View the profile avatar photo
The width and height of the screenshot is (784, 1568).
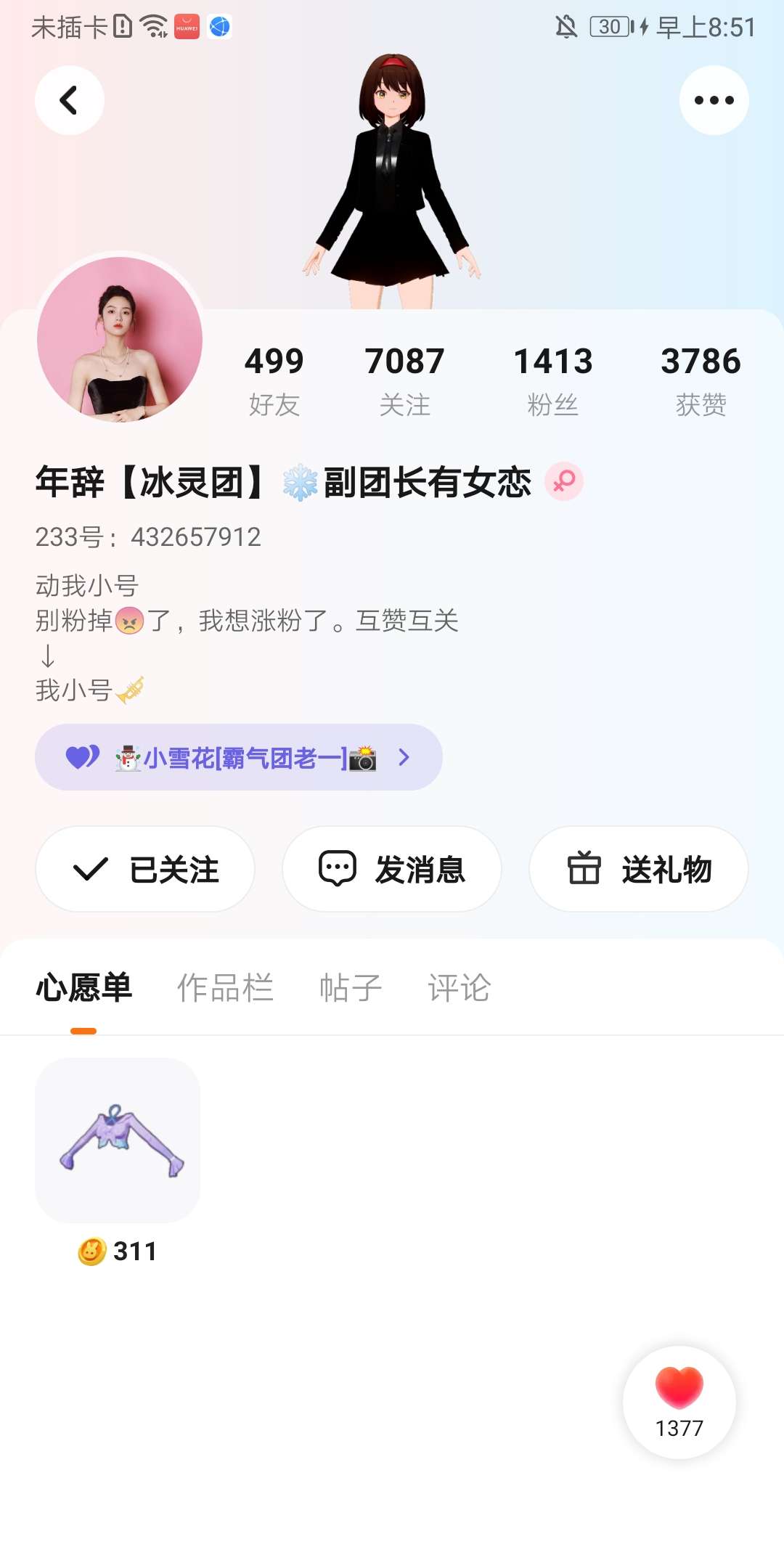point(120,339)
